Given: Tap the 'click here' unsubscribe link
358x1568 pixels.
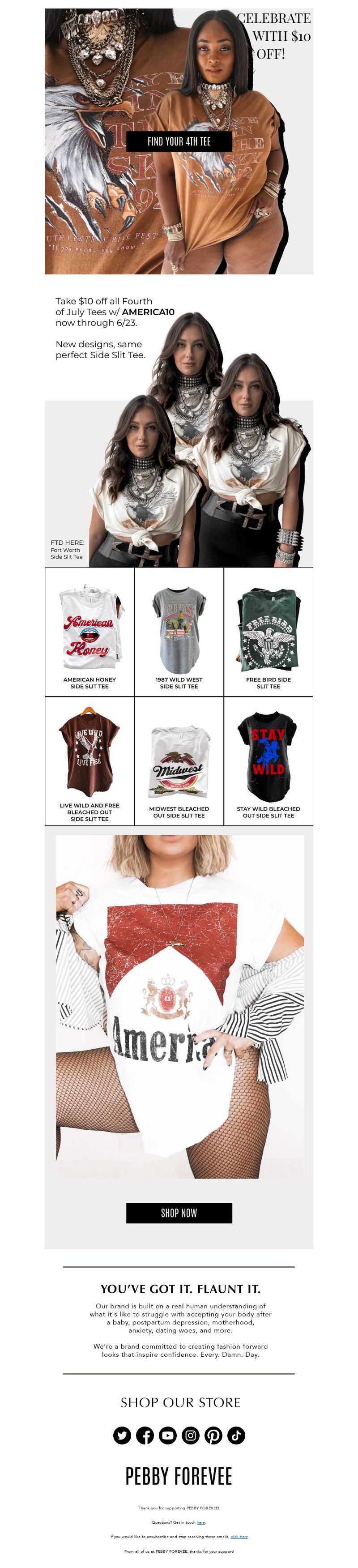Looking at the screenshot, I should coord(239,1536).
